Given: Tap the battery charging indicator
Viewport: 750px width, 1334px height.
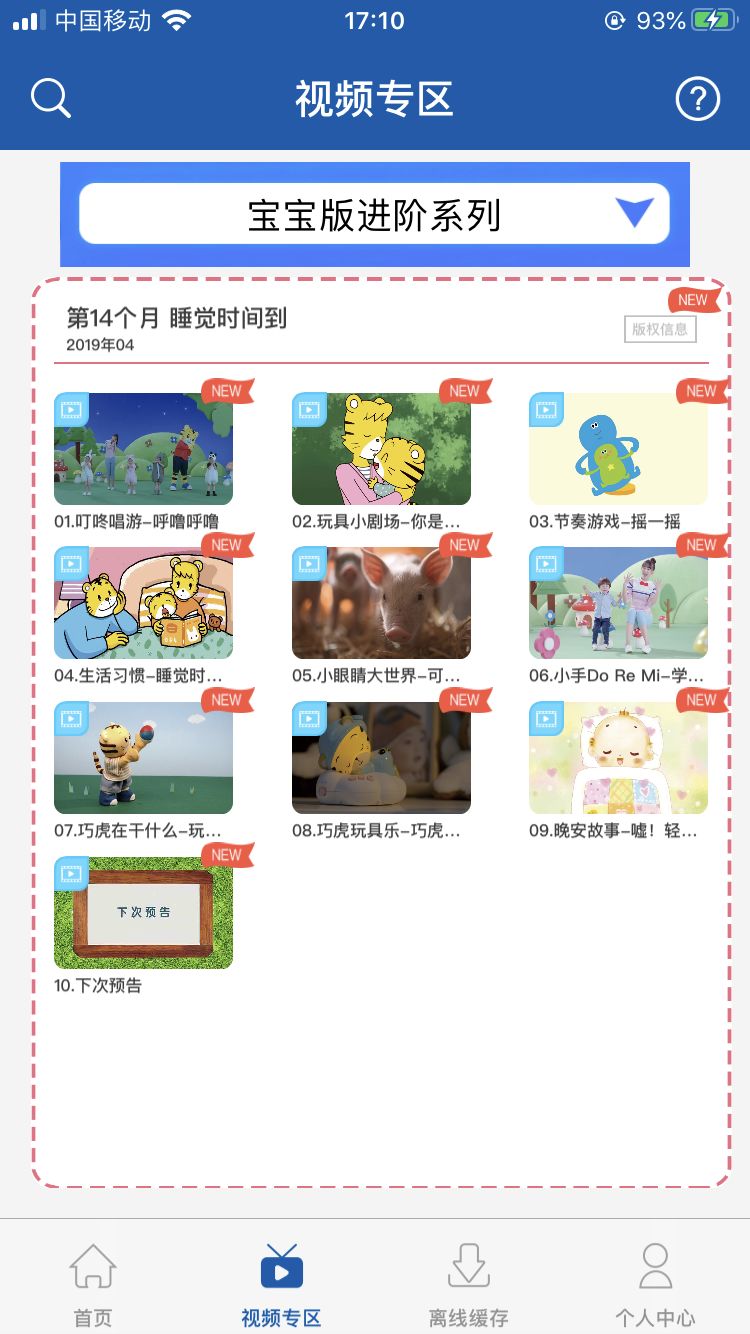Looking at the screenshot, I should coord(712,19).
